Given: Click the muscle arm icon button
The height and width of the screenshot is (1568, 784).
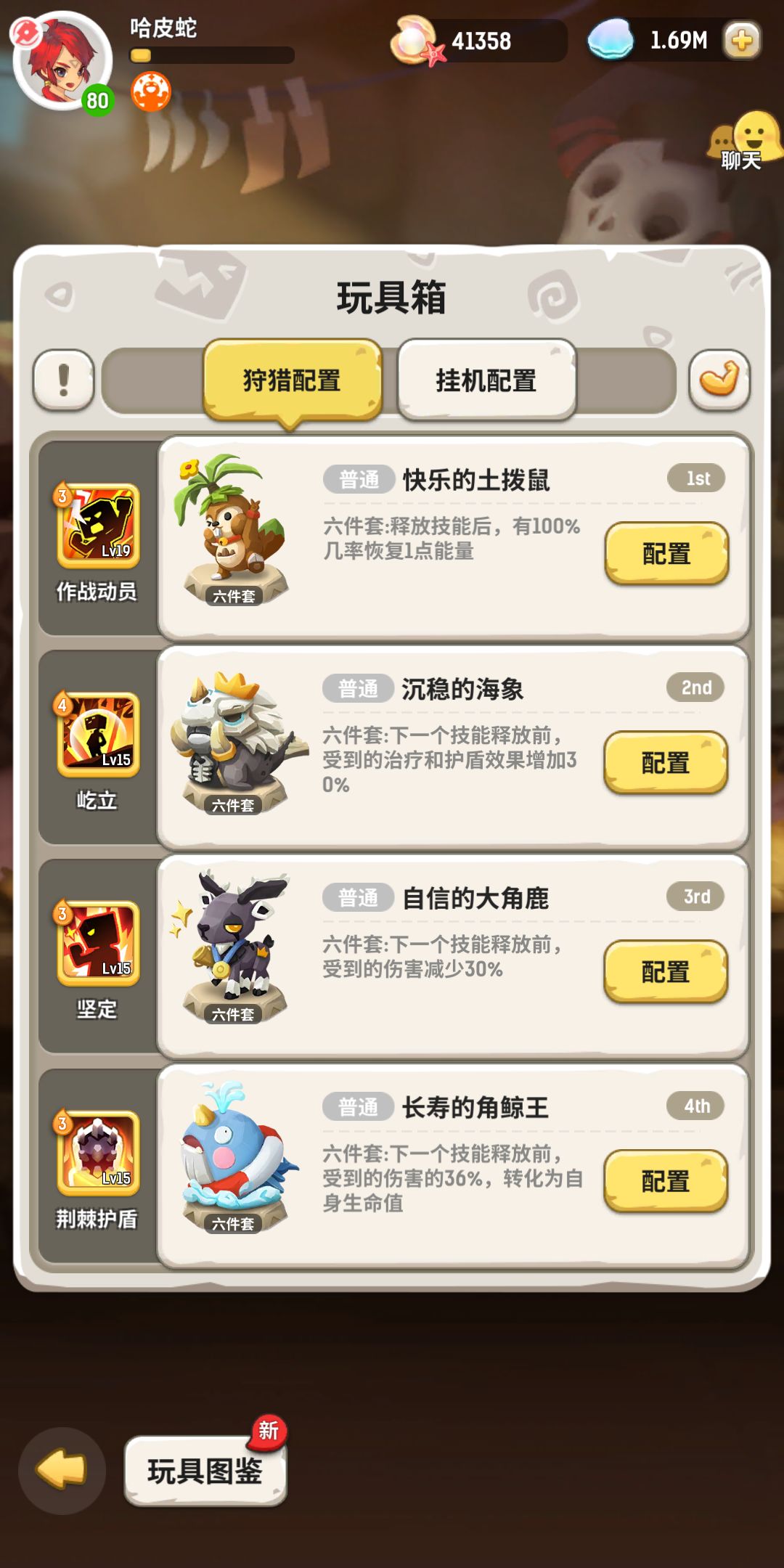Looking at the screenshot, I should 719,379.
